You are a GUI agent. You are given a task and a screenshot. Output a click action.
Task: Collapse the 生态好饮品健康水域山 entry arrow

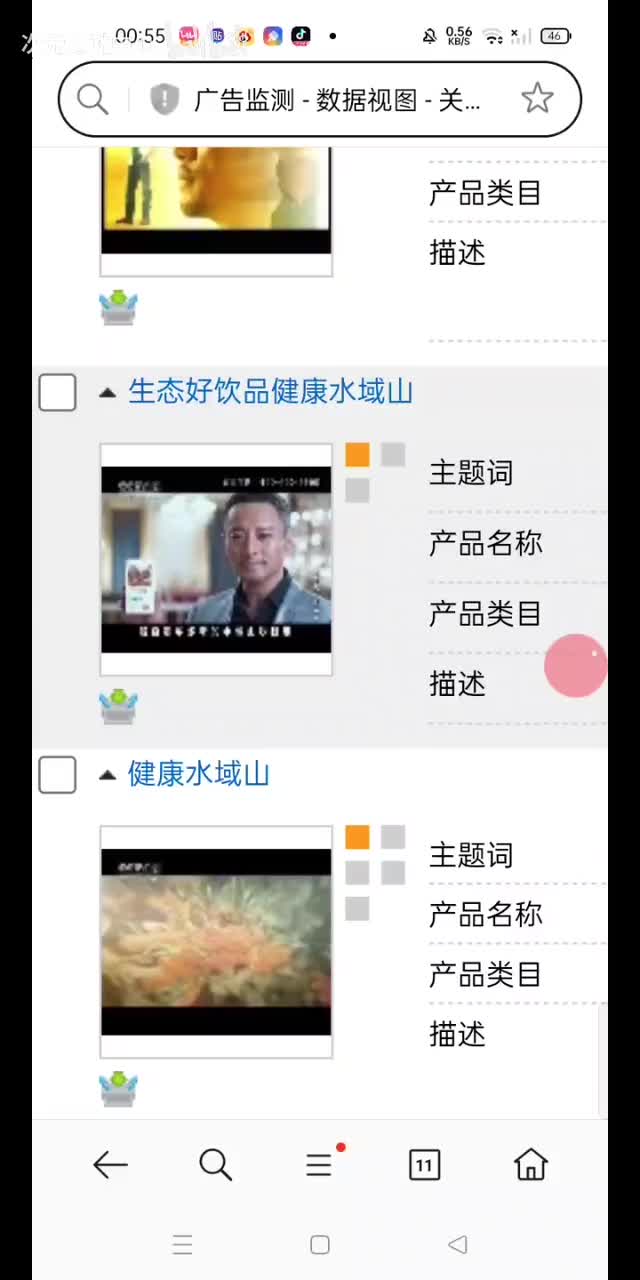[x=107, y=393]
